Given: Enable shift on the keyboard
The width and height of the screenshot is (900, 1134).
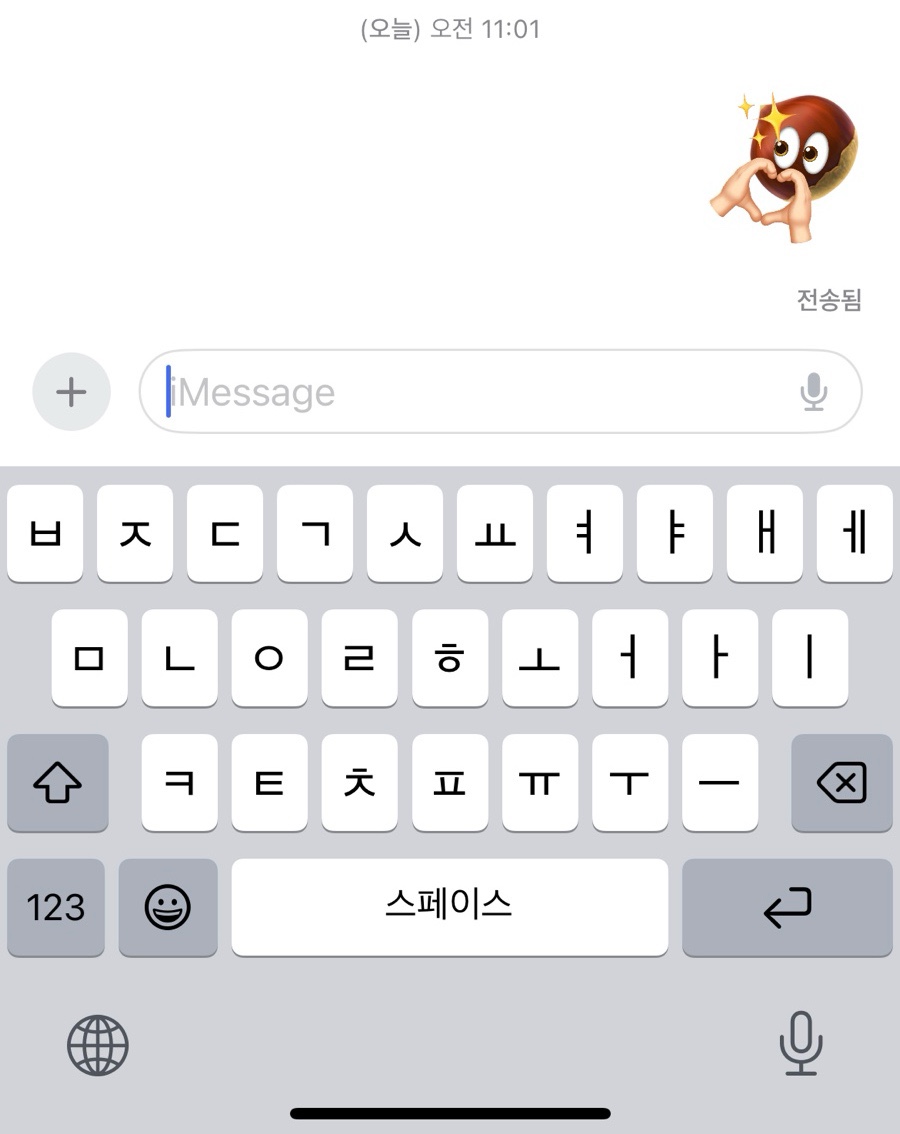Looking at the screenshot, I should click(x=57, y=783).
